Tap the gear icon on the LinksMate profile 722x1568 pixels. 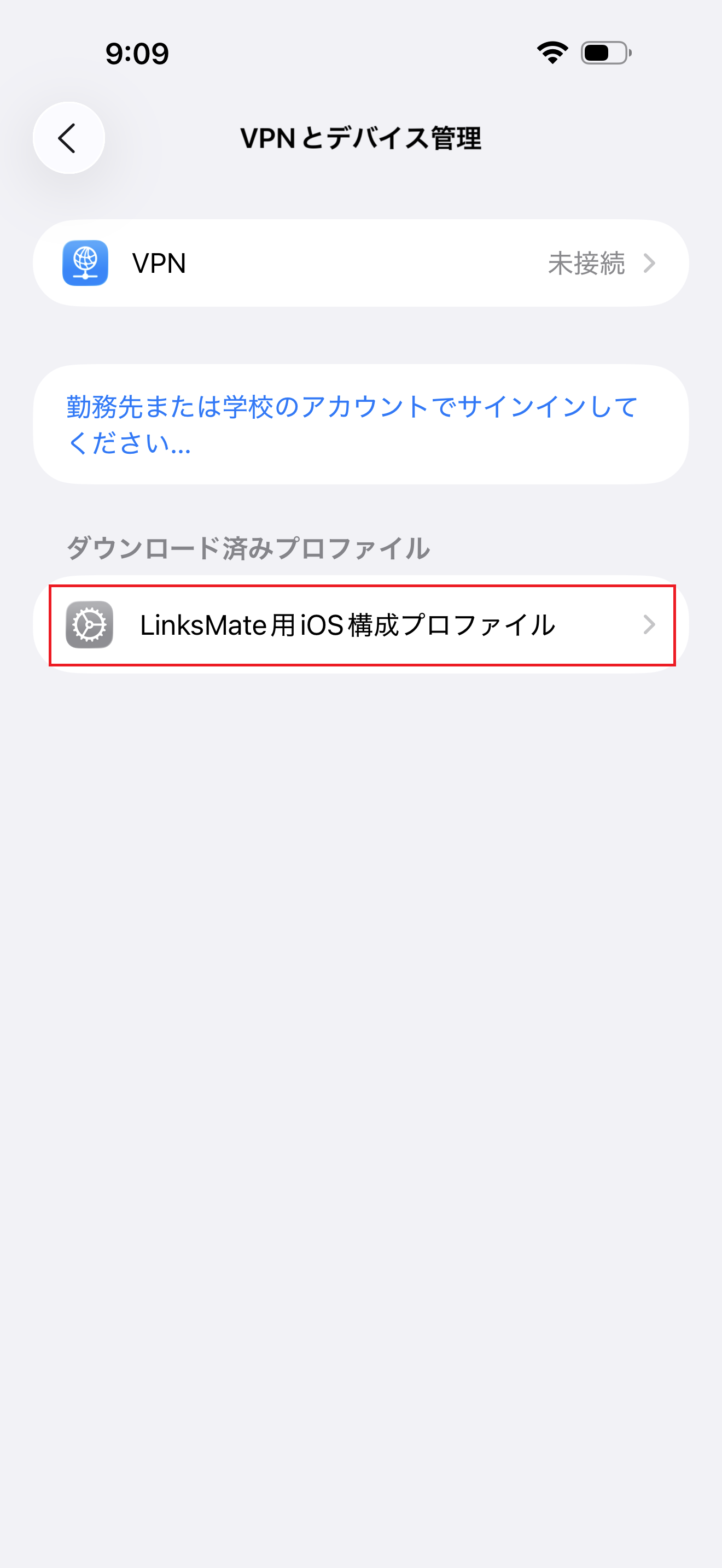[89, 624]
